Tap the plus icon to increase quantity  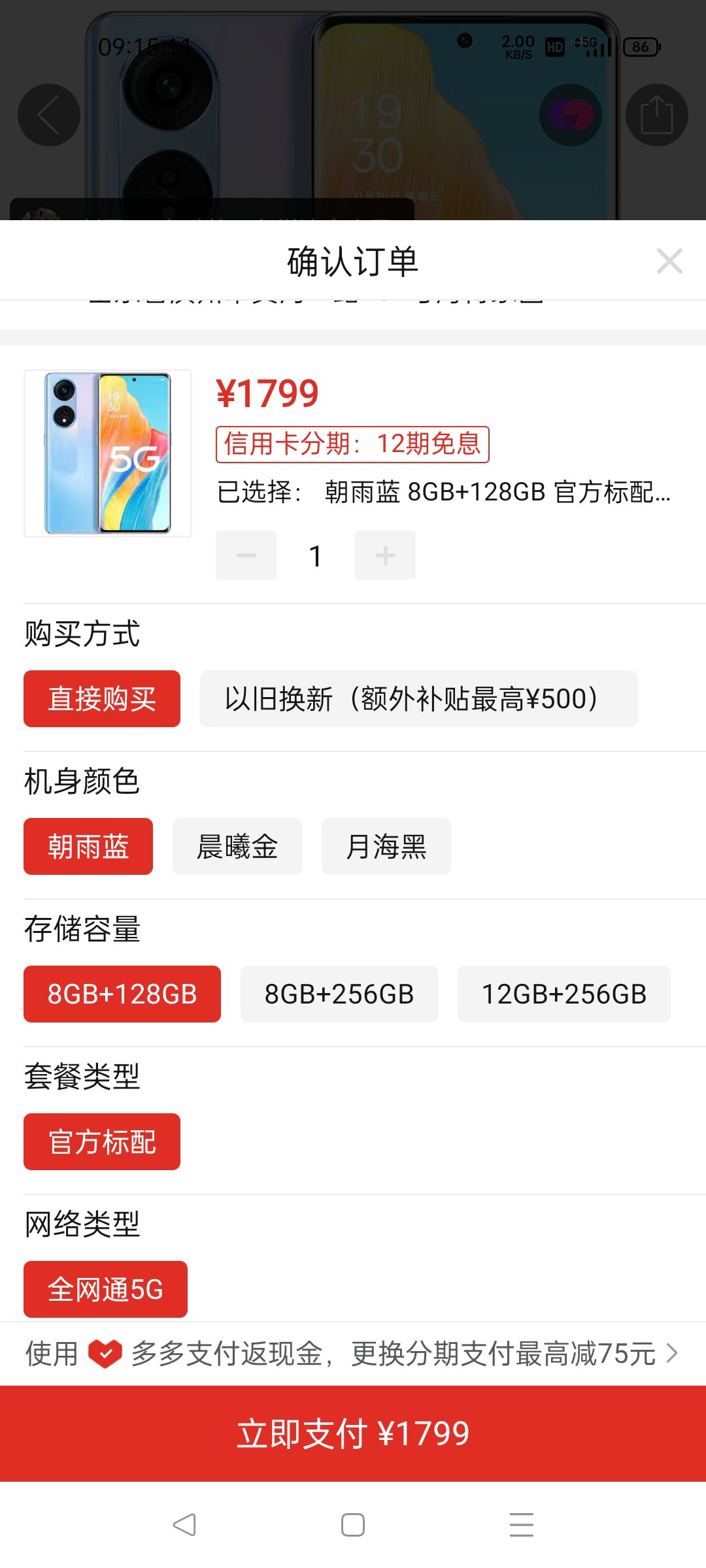tap(385, 555)
